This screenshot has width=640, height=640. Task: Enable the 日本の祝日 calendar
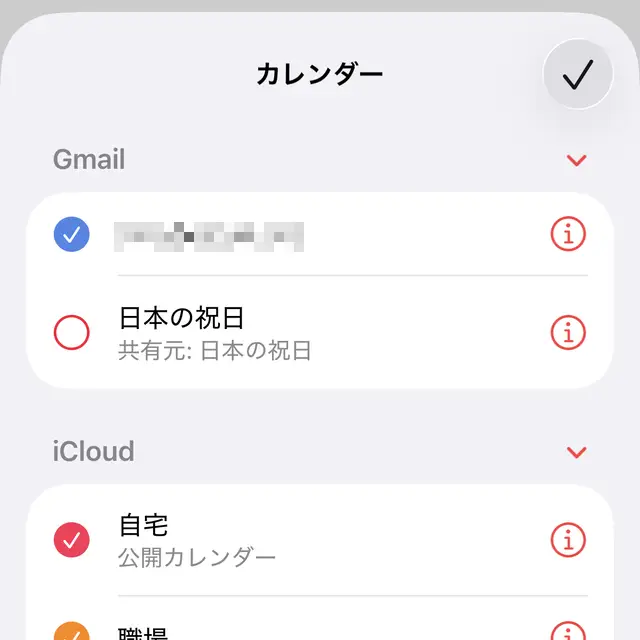pyautogui.click(x=71, y=332)
